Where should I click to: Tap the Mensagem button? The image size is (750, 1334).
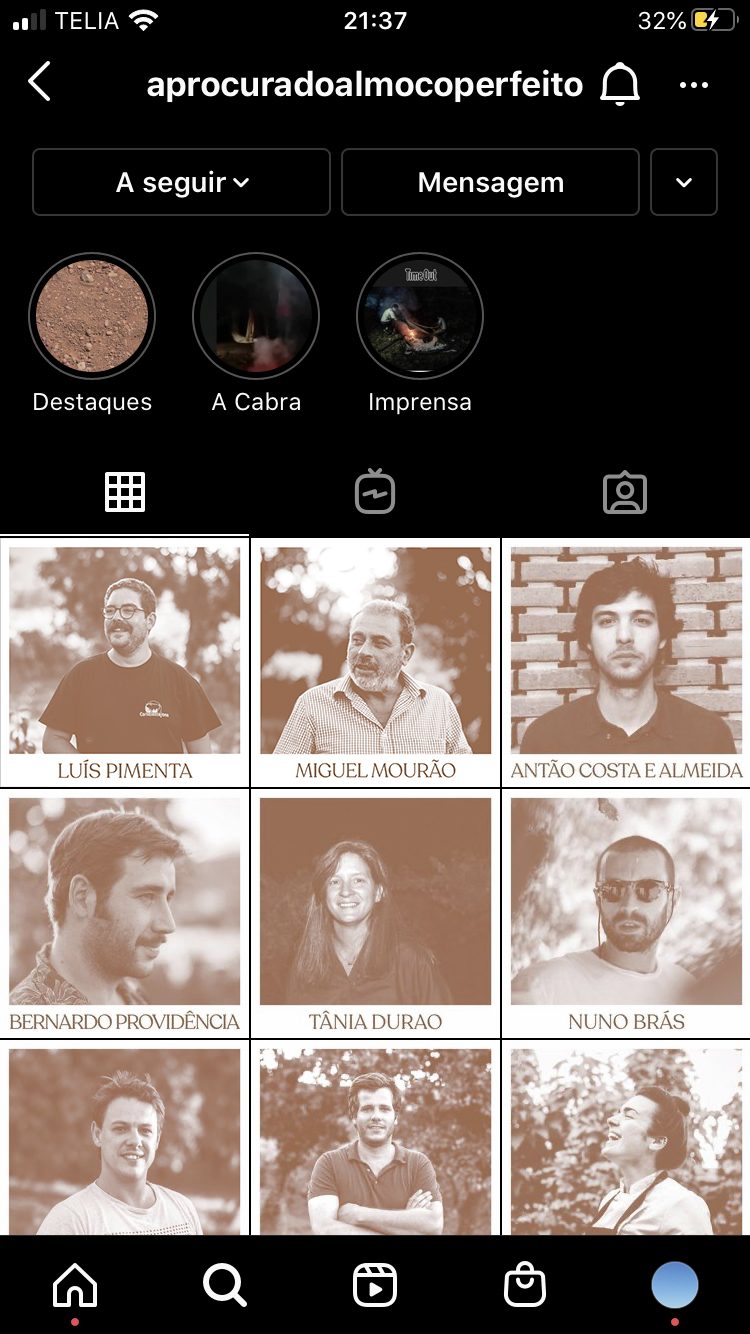point(490,182)
